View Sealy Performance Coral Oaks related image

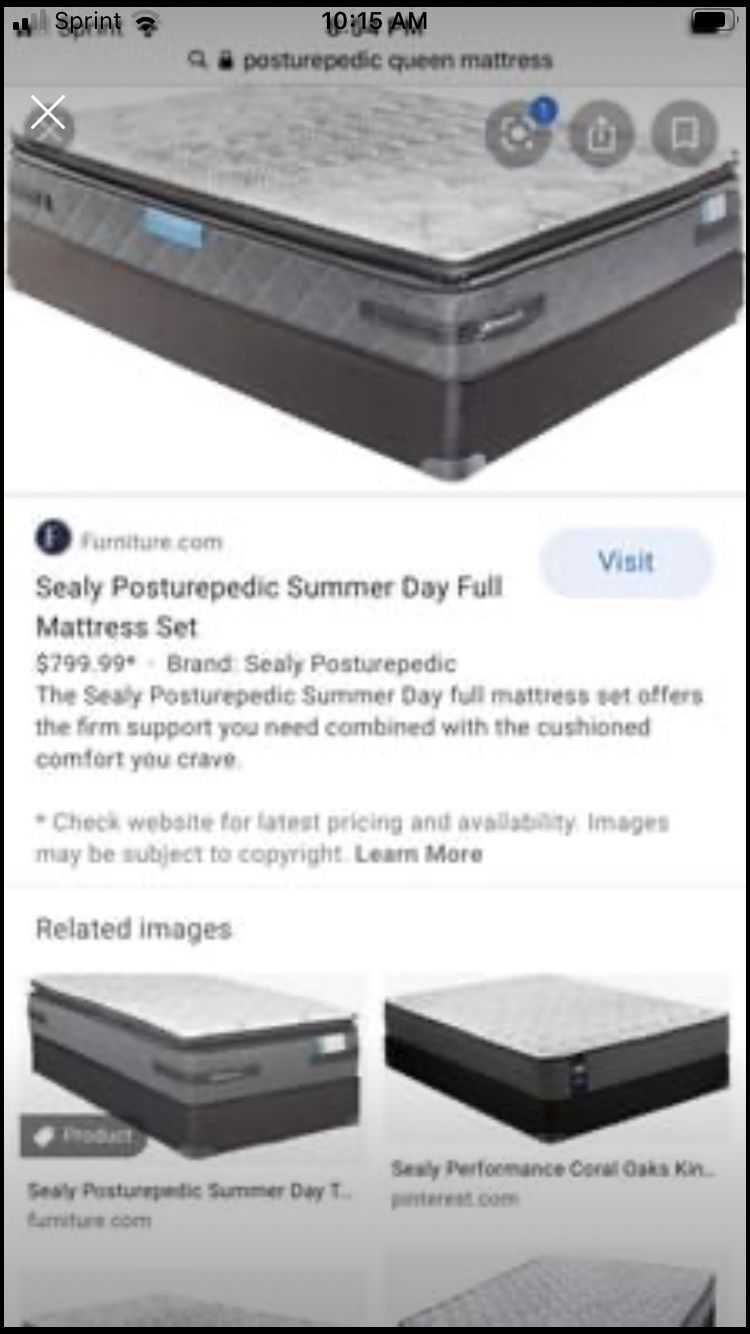pos(556,1062)
